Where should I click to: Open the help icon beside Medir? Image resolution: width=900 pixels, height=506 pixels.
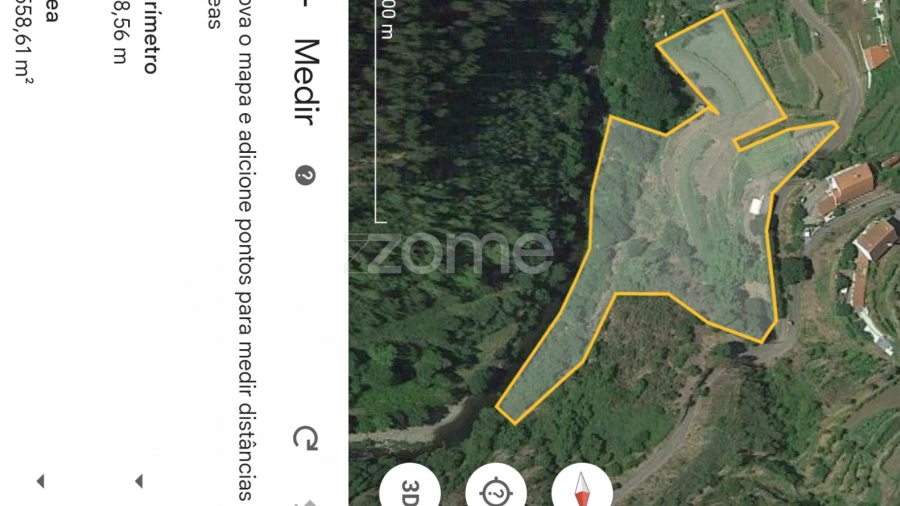(x=305, y=176)
